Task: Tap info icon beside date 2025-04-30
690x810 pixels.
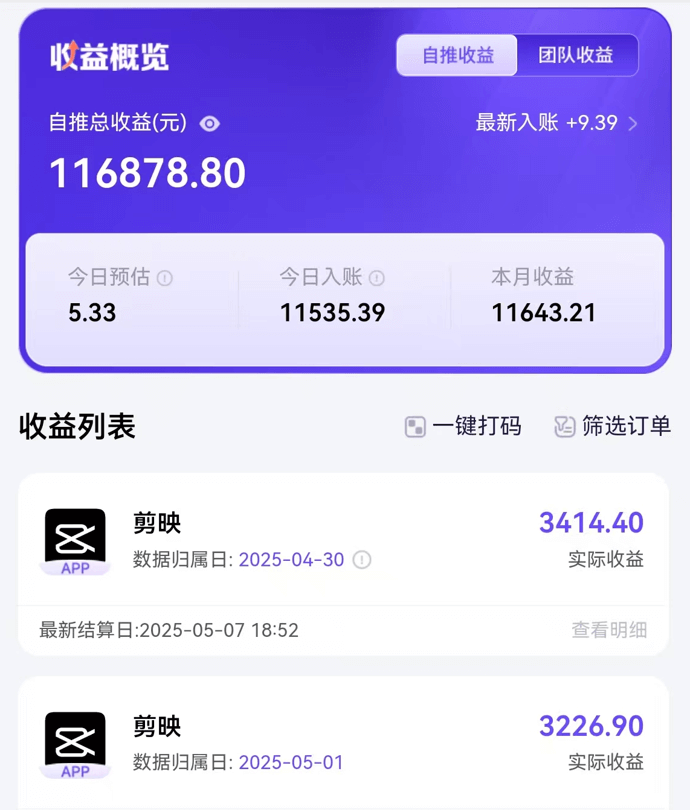Action: coord(362,560)
